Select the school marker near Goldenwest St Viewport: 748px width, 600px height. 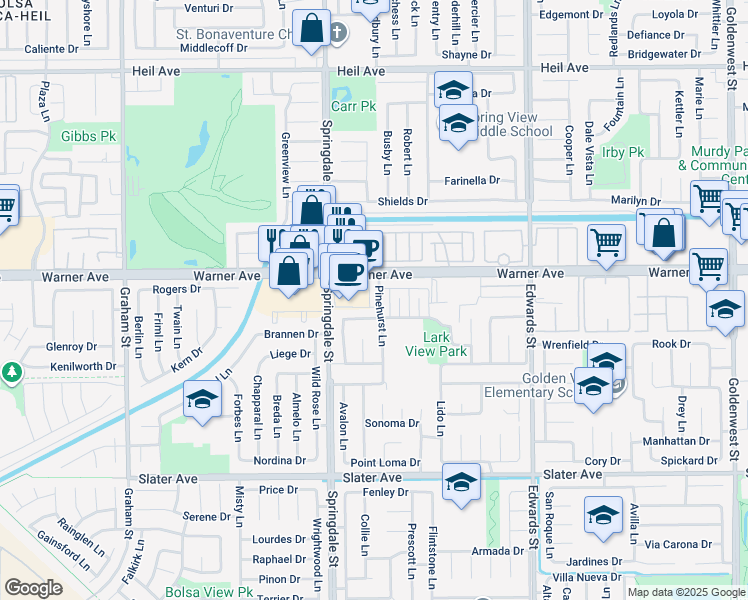(x=725, y=311)
